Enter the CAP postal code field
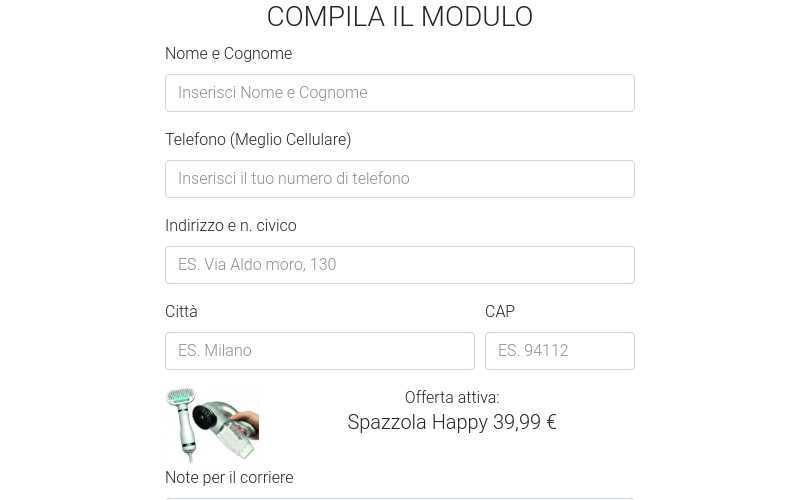This screenshot has height=500, width=800. [x=559, y=351]
